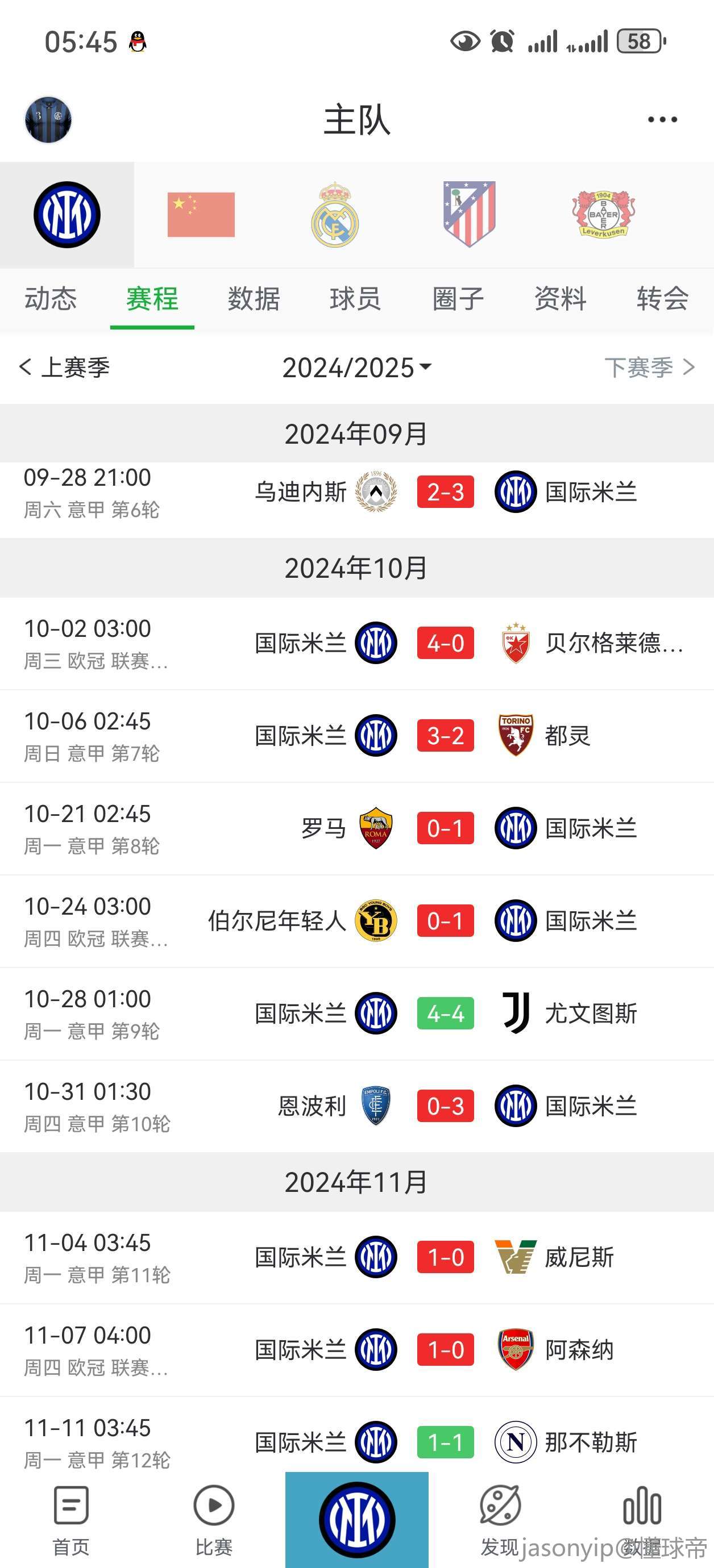
Task: Open the profile avatar at top left
Action: [48, 119]
